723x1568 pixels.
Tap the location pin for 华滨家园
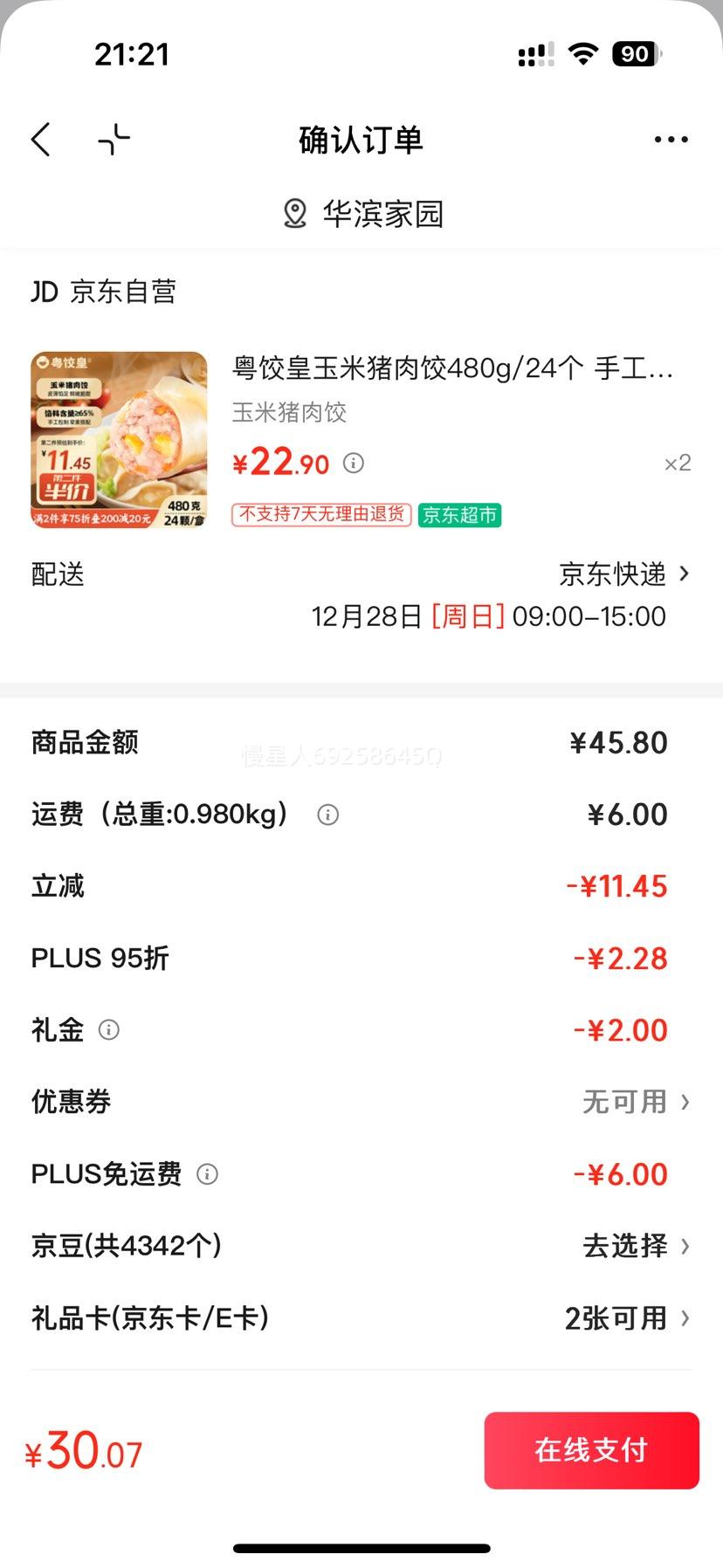coord(294,212)
